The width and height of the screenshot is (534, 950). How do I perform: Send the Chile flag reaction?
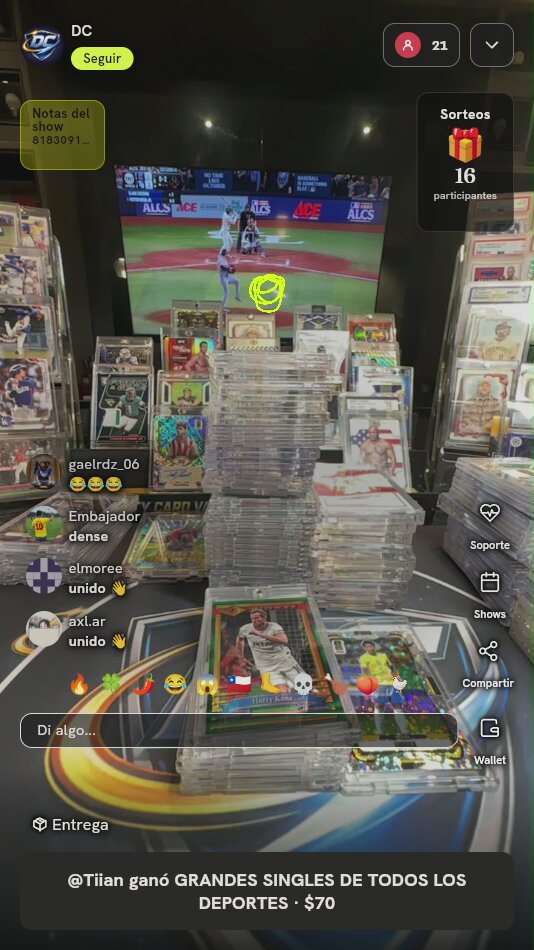[239, 685]
